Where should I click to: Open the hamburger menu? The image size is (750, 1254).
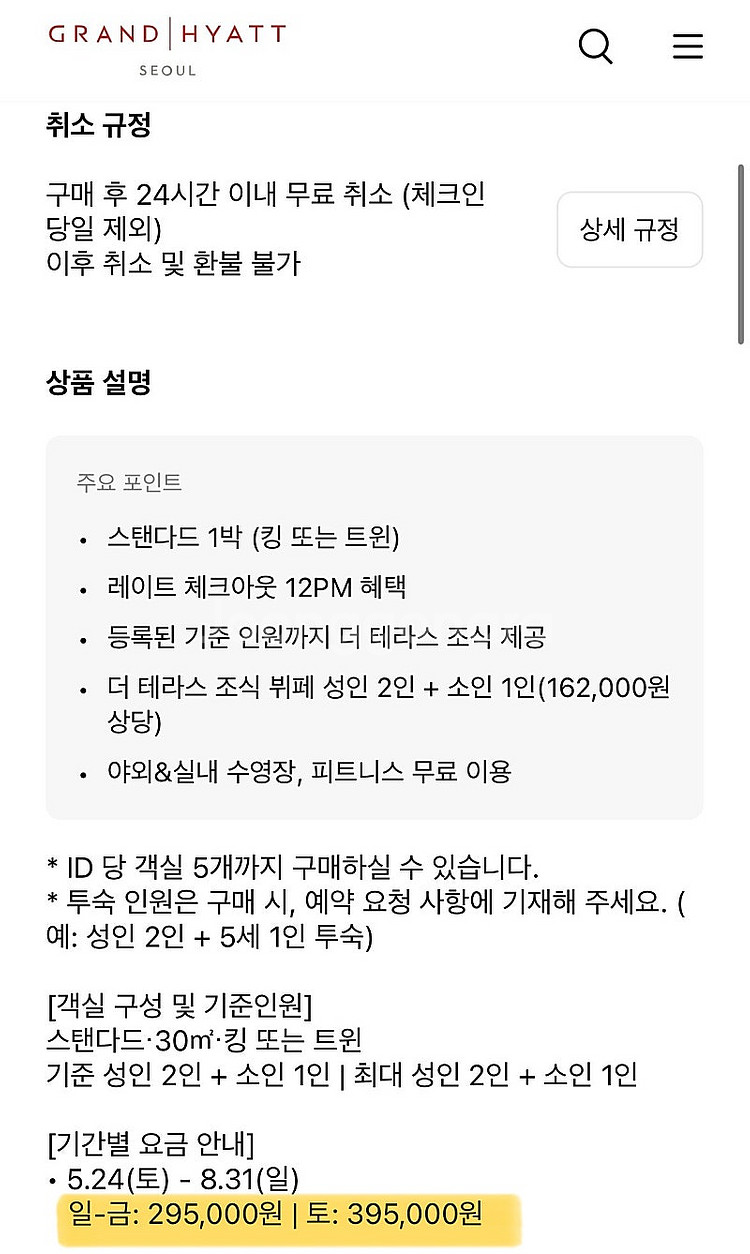687,46
